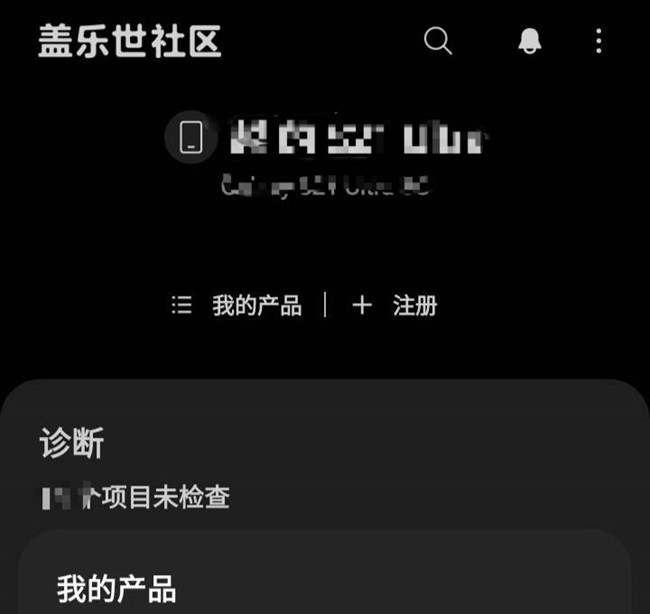Viewport: 650px width, 614px height.
Task: Open the notifications bell
Action: tap(529, 41)
